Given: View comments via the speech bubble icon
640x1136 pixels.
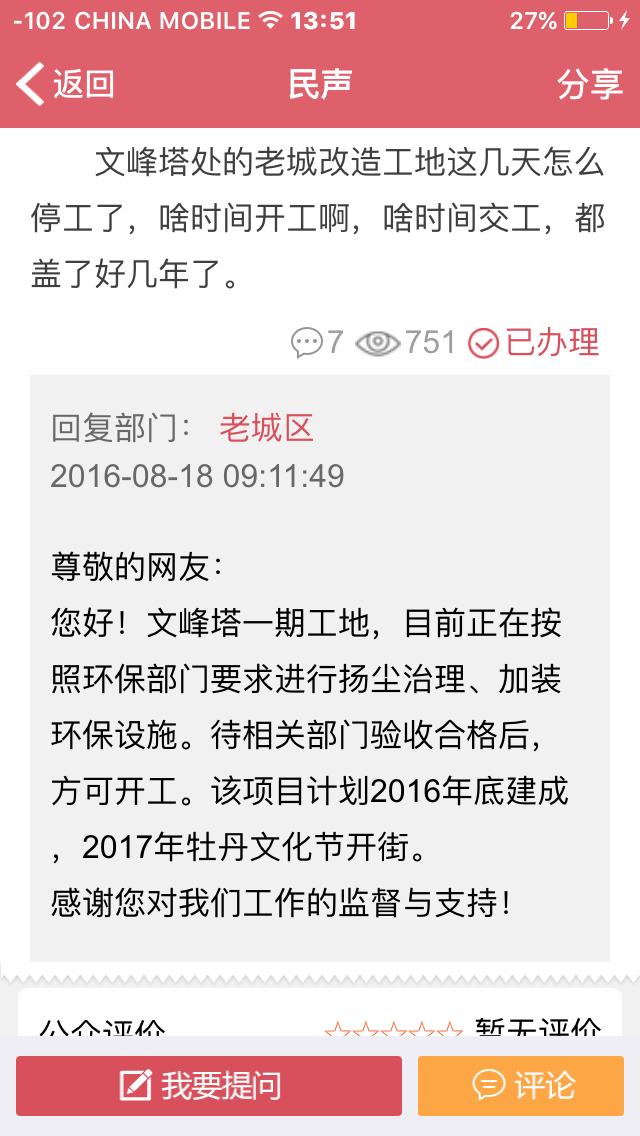Looking at the screenshot, I should 307,343.
